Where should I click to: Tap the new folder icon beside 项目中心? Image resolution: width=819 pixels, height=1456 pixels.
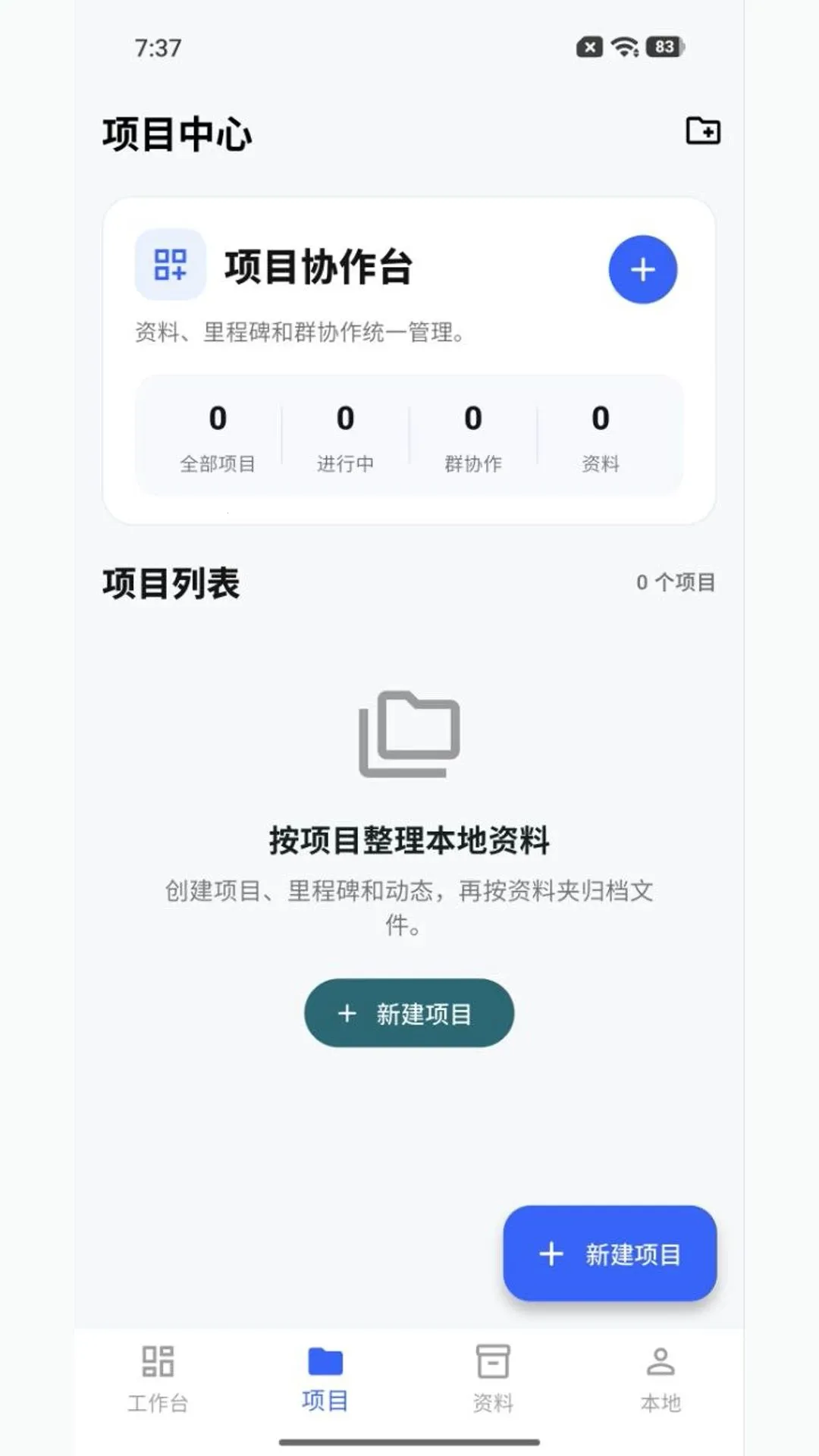pyautogui.click(x=703, y=130)
